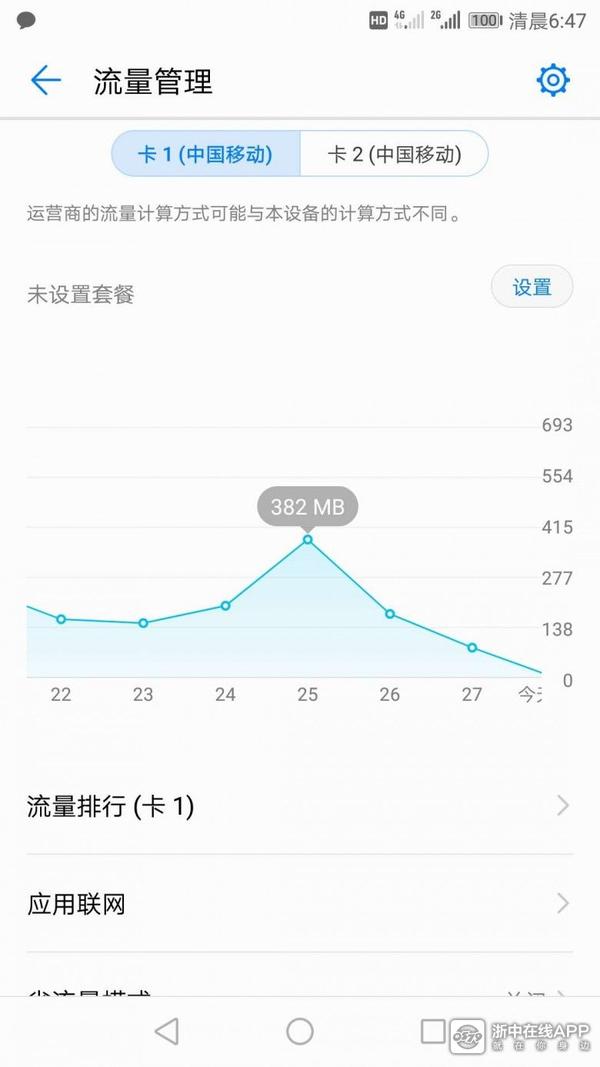This screenshot has width=600, height=1067.
Task: Tap the system home button
Action: (x=300, y=1031)
